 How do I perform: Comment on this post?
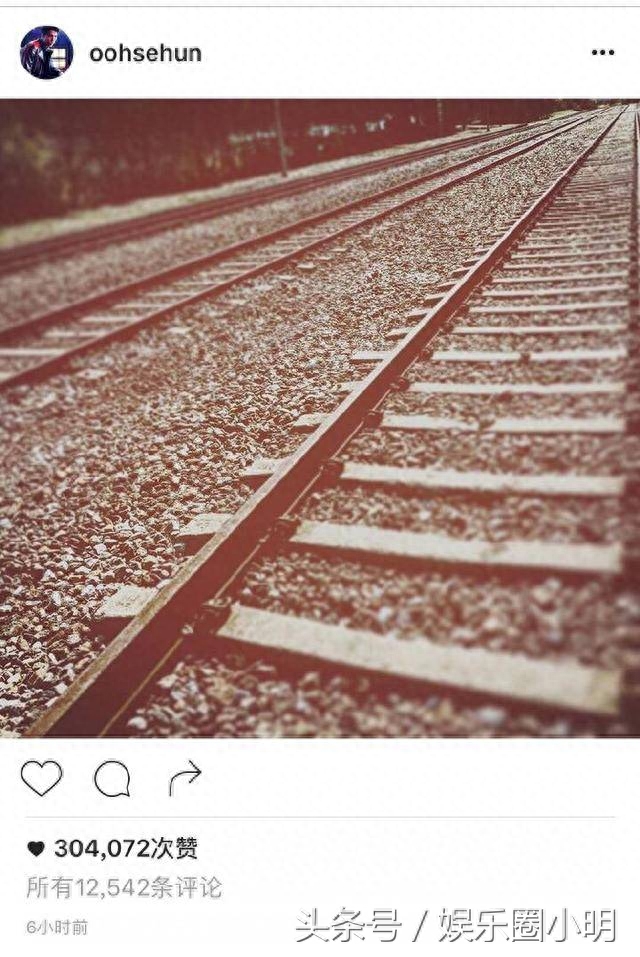[112, 778]
